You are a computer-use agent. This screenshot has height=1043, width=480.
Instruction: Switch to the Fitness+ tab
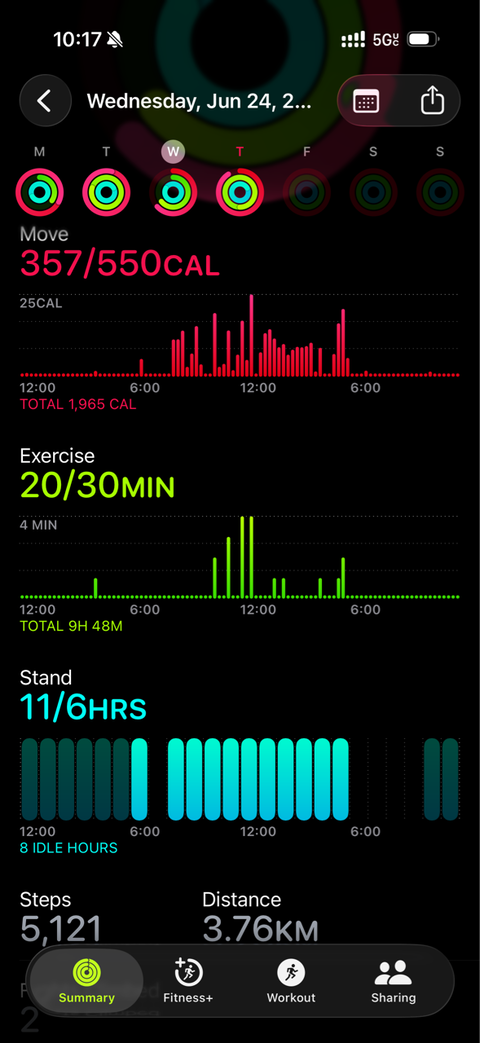[x=189, y=981]
